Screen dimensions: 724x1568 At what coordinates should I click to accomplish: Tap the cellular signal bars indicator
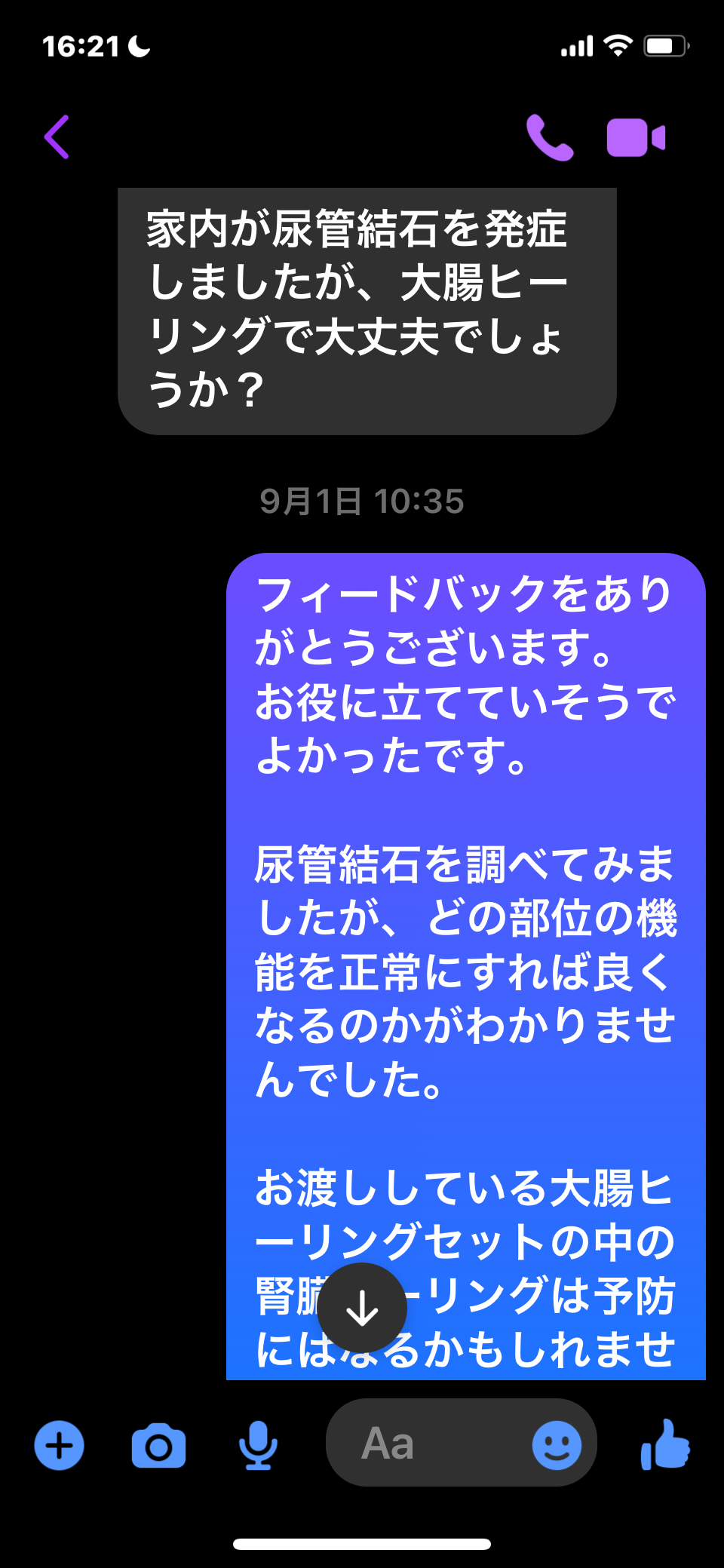pyautogui.click(x=578, y=46)
